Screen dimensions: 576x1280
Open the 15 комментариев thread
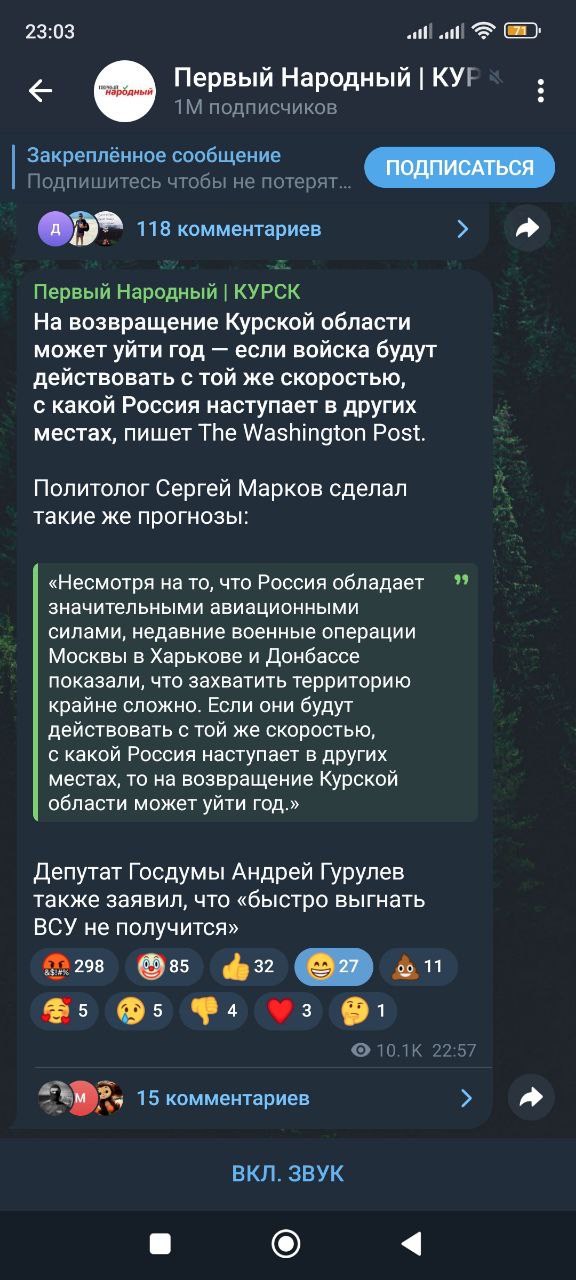255,1098
